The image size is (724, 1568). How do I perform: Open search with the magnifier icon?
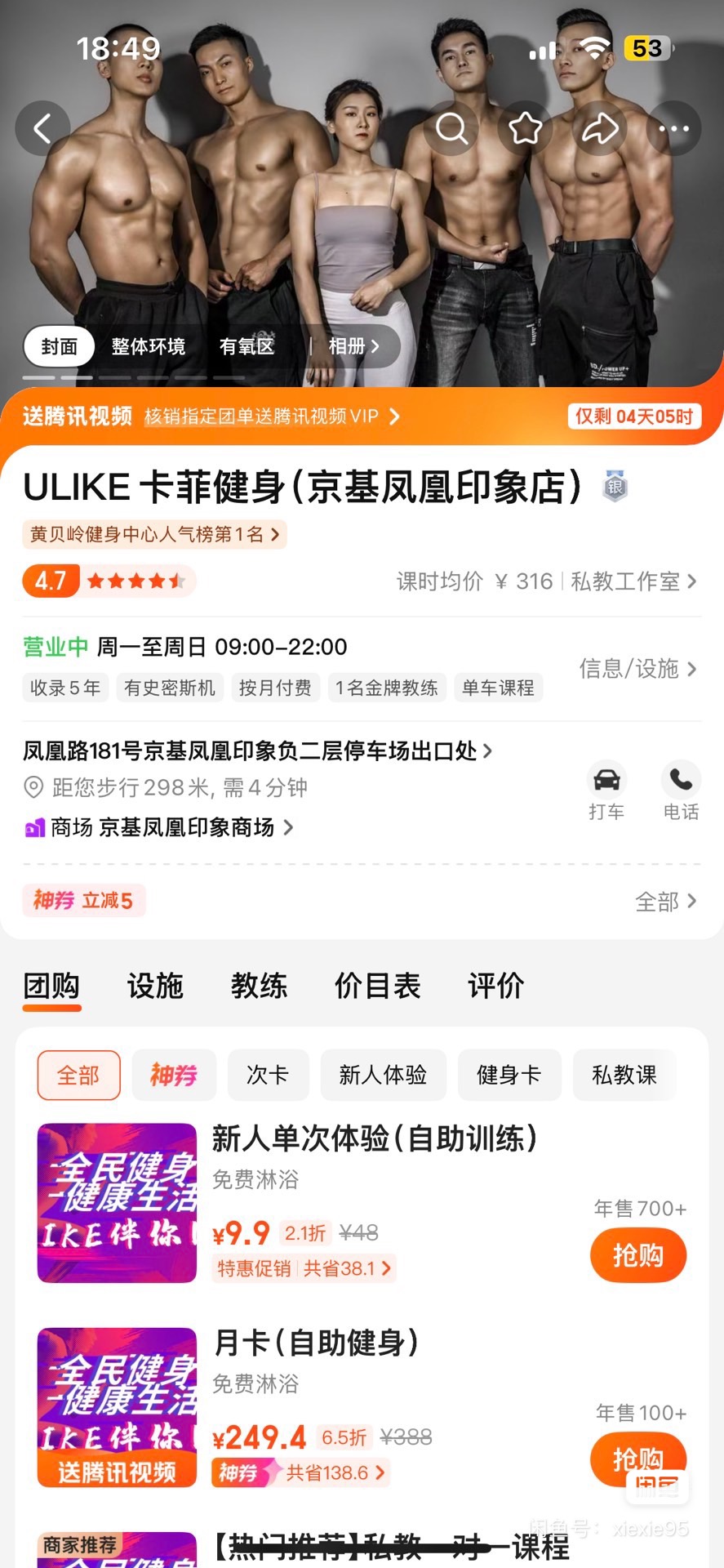coord(451,128)
